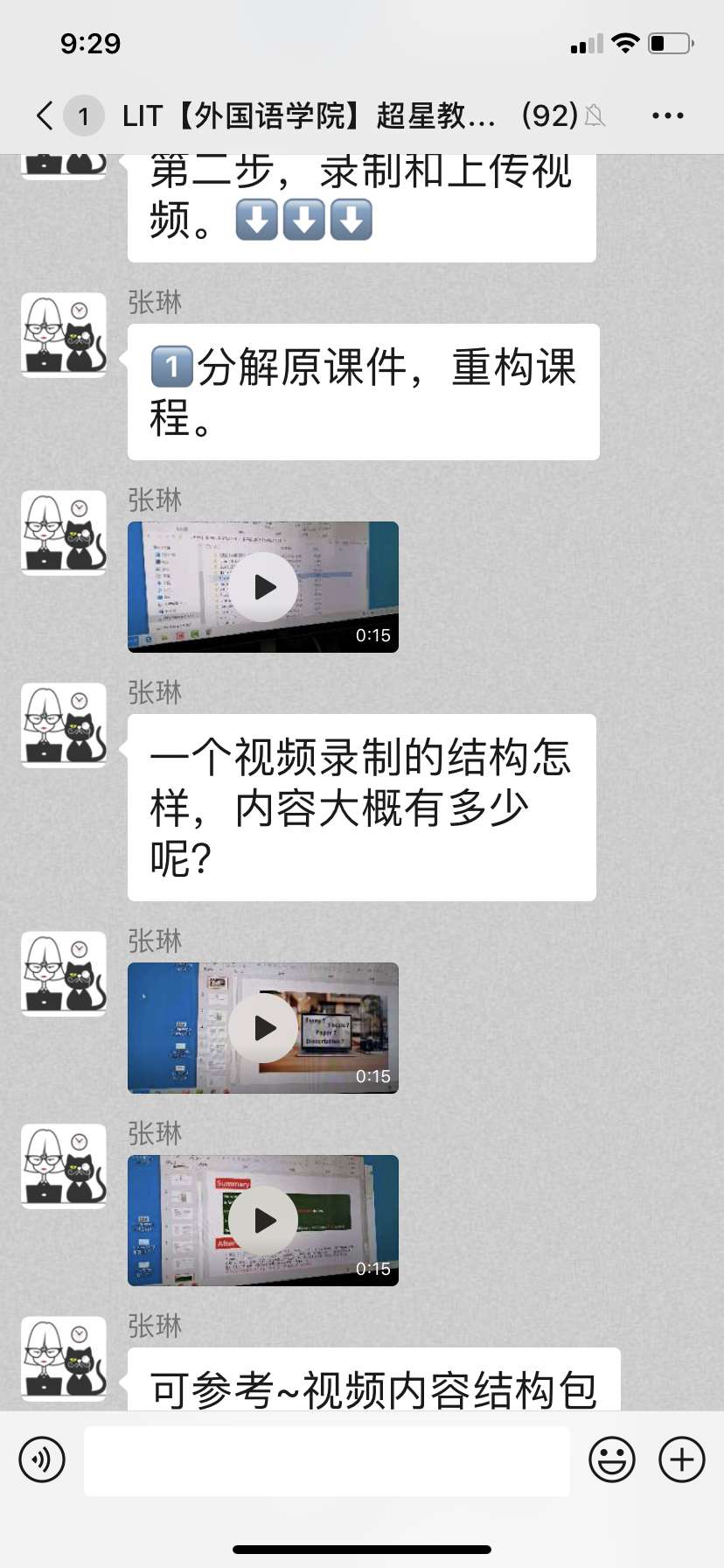This screenshot has width=724, height=1568.
Task: Play the video showing the library slide
Action: (263, 1028)
